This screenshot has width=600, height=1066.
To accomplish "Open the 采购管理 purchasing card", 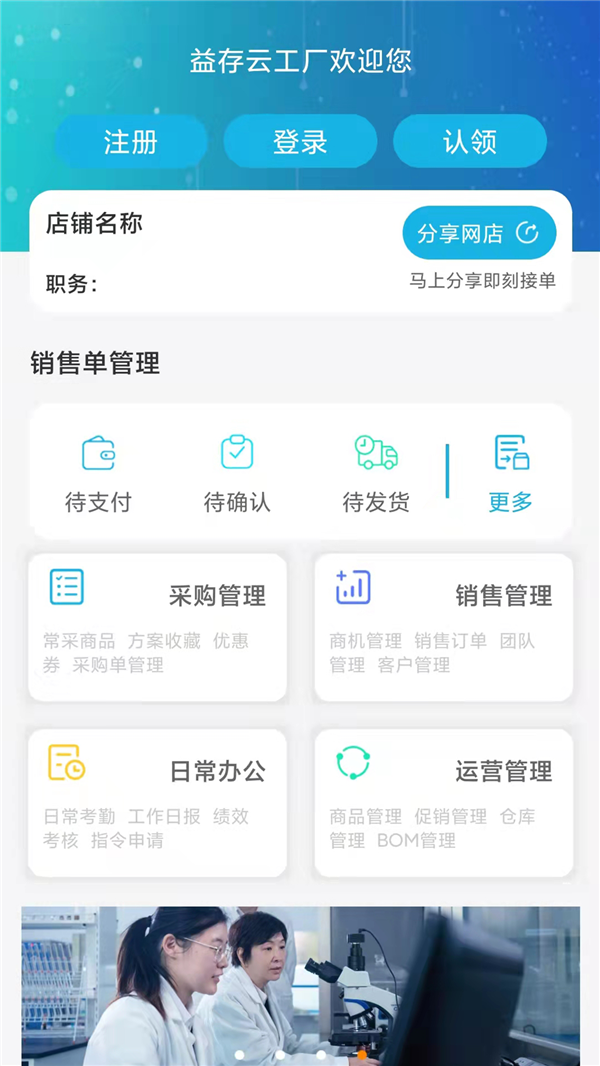I will click(157, 627).
